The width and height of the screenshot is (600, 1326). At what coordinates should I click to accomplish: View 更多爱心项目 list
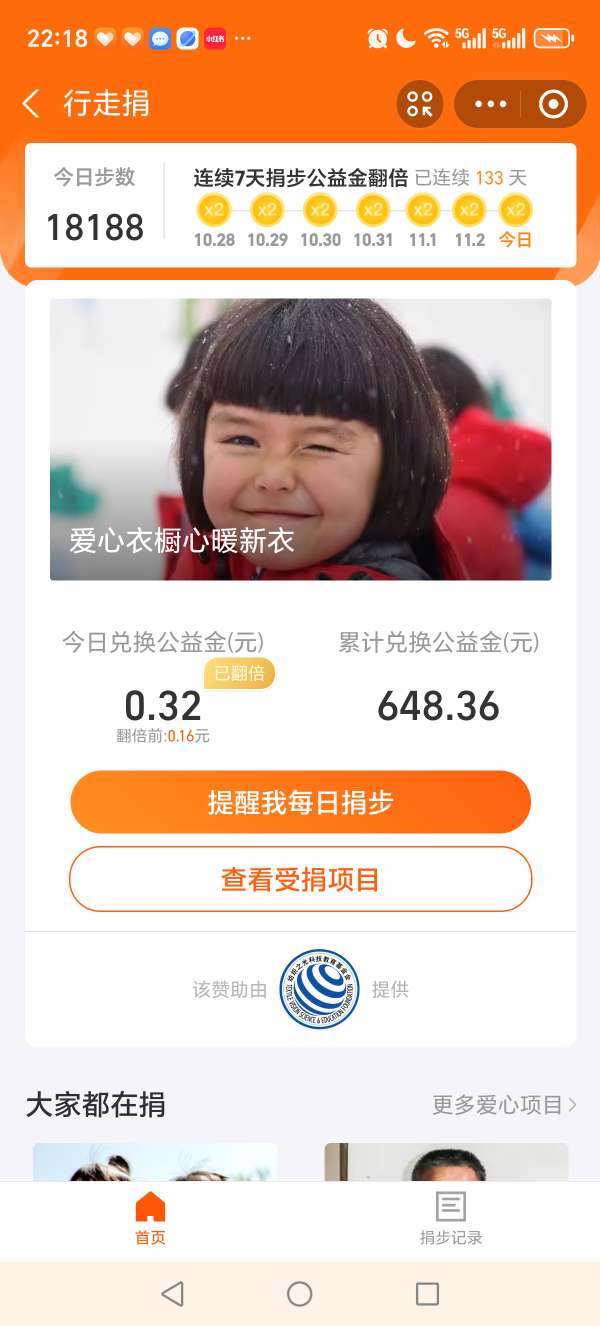pyautogui.click(x=504, y=1104)
